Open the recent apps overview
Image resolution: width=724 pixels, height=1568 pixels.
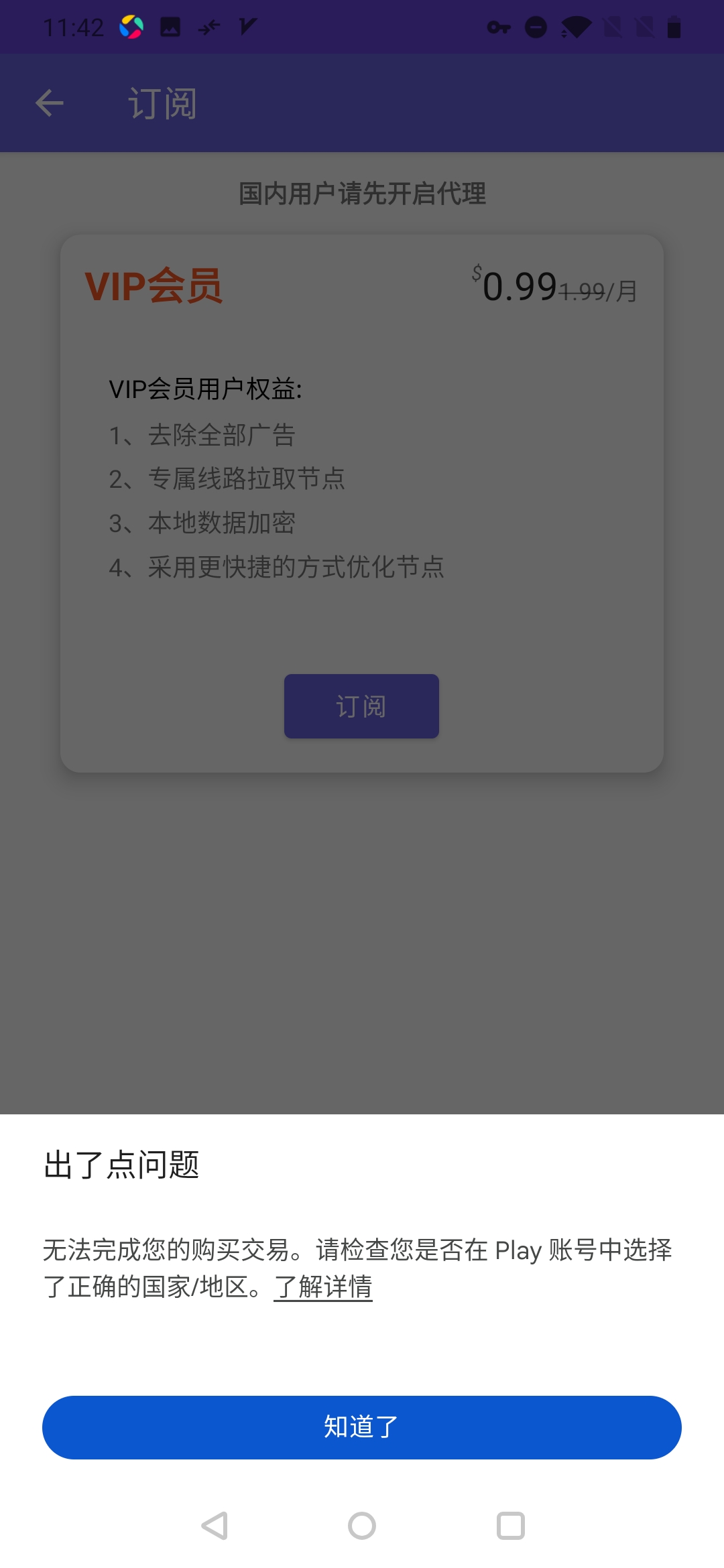(510, 1526)
